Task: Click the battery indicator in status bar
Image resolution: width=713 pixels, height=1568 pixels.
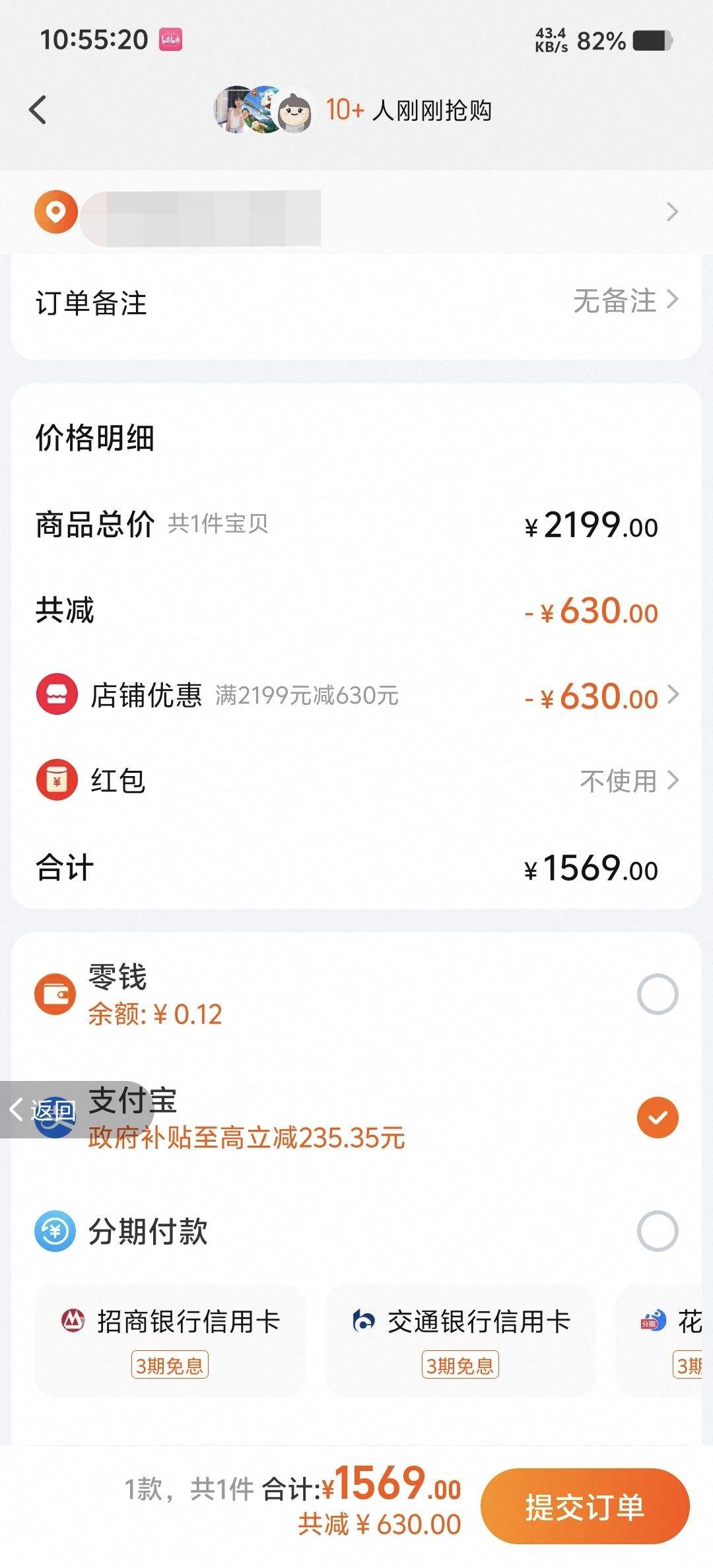Action: click(650, 39)
